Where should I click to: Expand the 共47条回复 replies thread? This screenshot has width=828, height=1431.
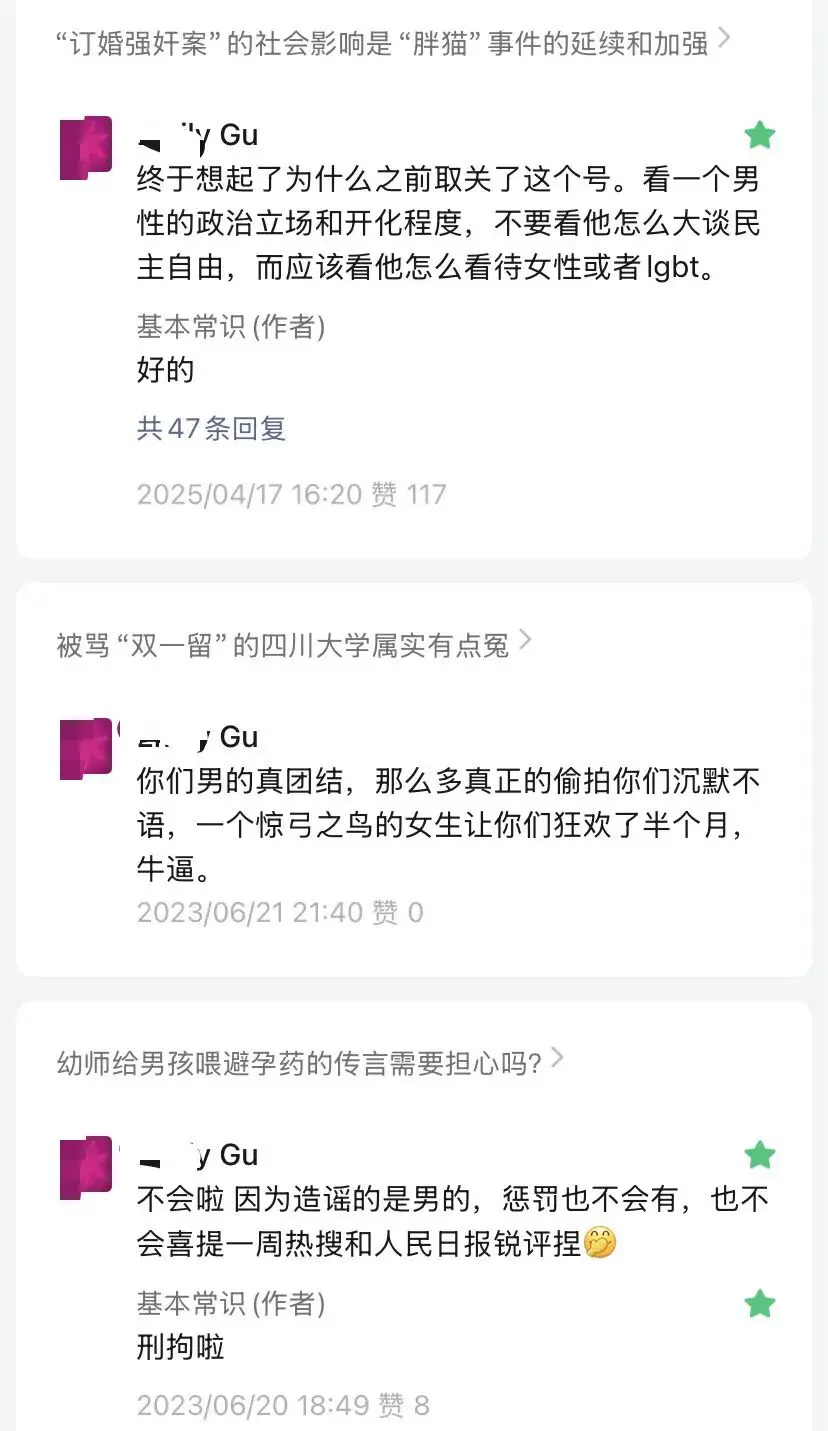point(211,428)
